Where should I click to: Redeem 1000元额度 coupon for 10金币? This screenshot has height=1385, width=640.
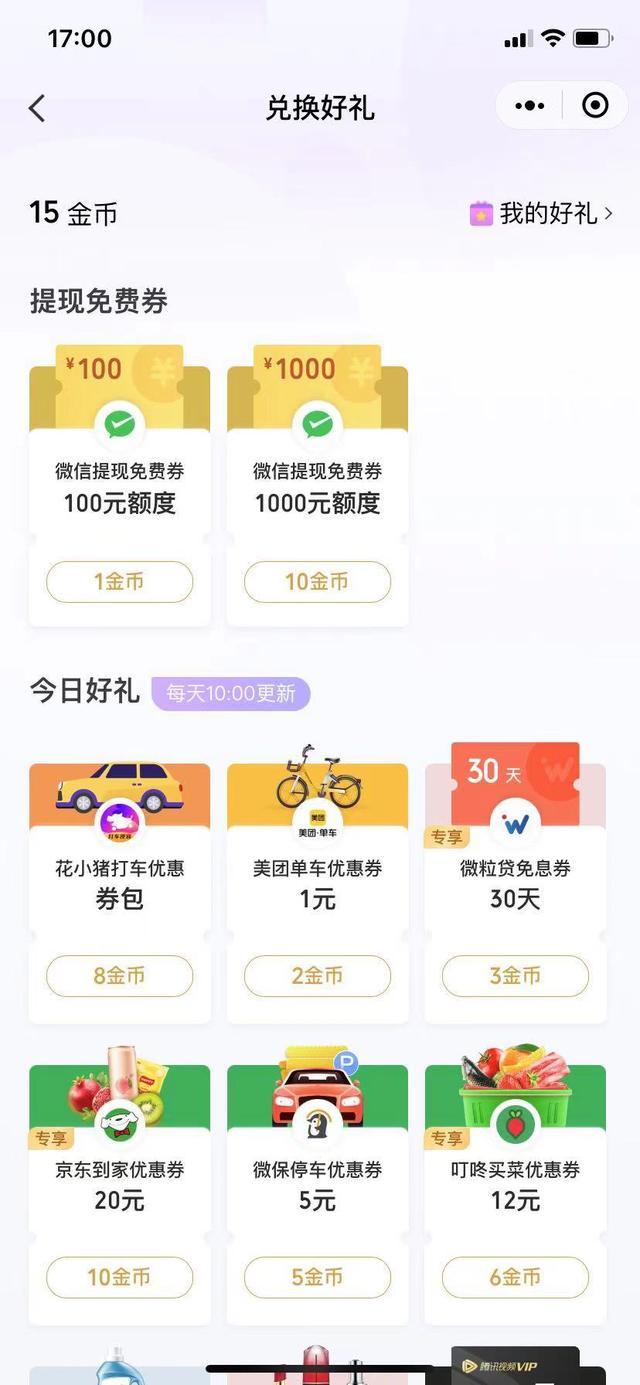pos(317,582)
